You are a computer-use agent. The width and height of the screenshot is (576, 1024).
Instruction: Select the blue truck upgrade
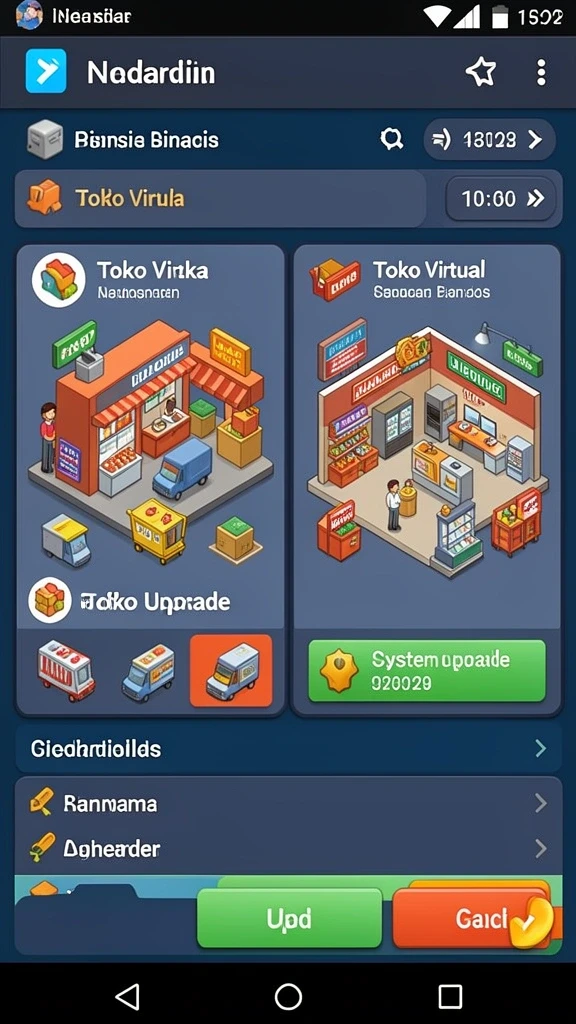point(148,671)
